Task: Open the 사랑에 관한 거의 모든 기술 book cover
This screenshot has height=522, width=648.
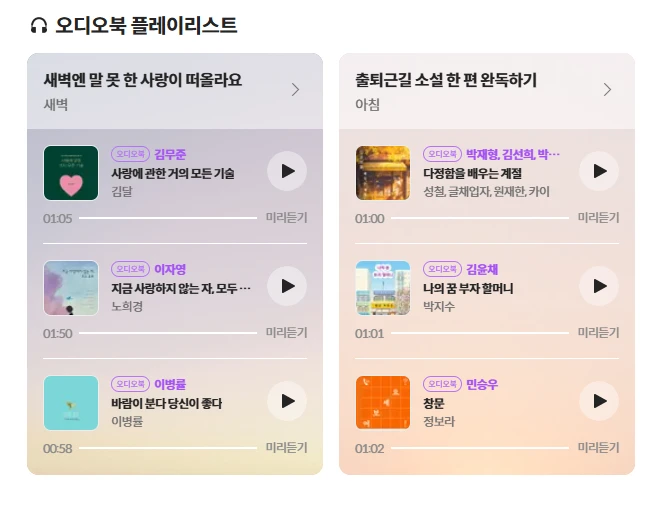Action: [71, 173]
